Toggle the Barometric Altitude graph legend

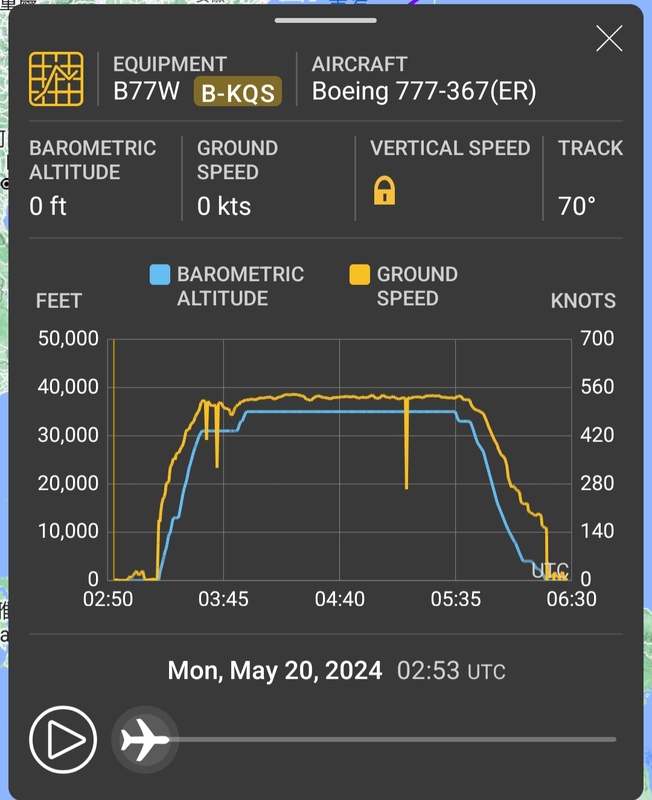(x=226, y=286)
